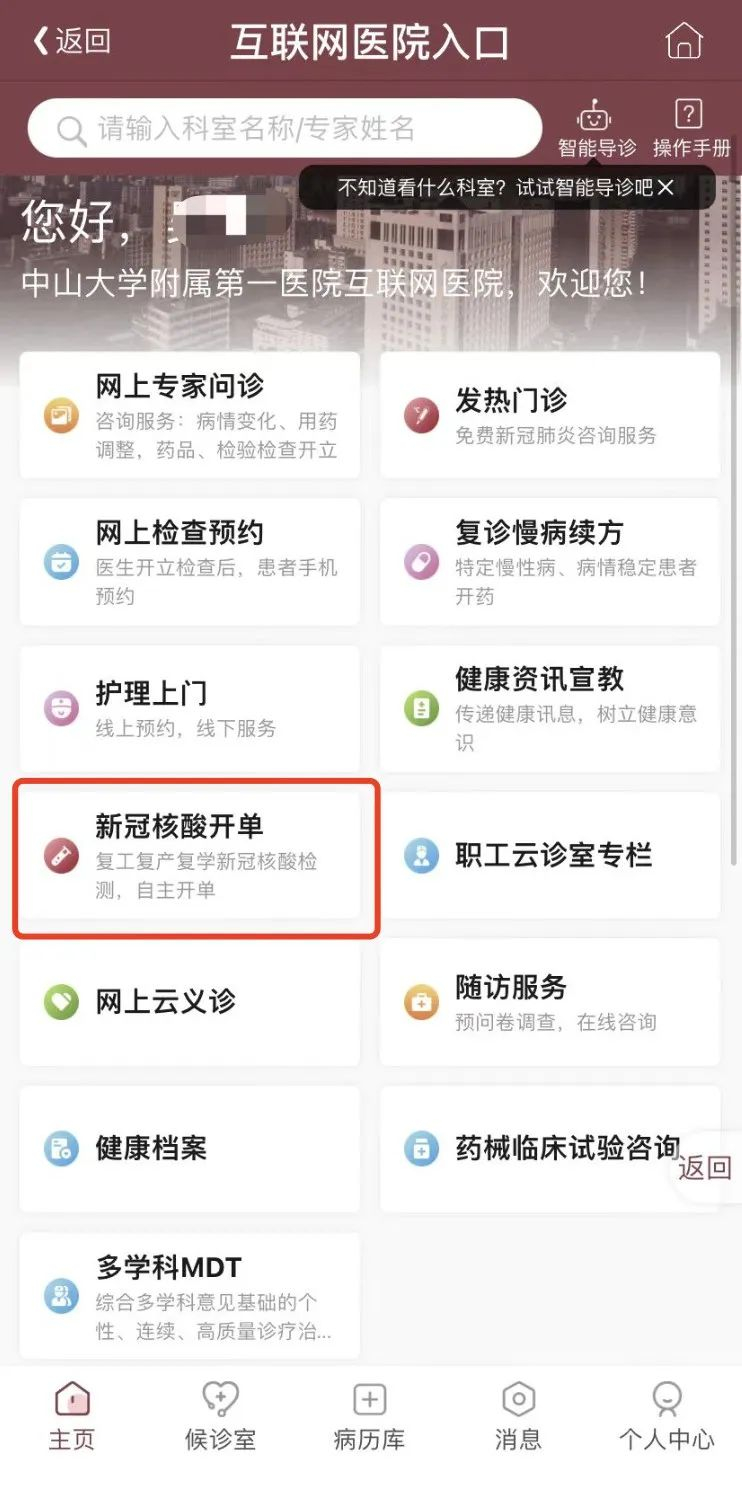
Task: Select 随访服务 card
Action: point(550,1002)
